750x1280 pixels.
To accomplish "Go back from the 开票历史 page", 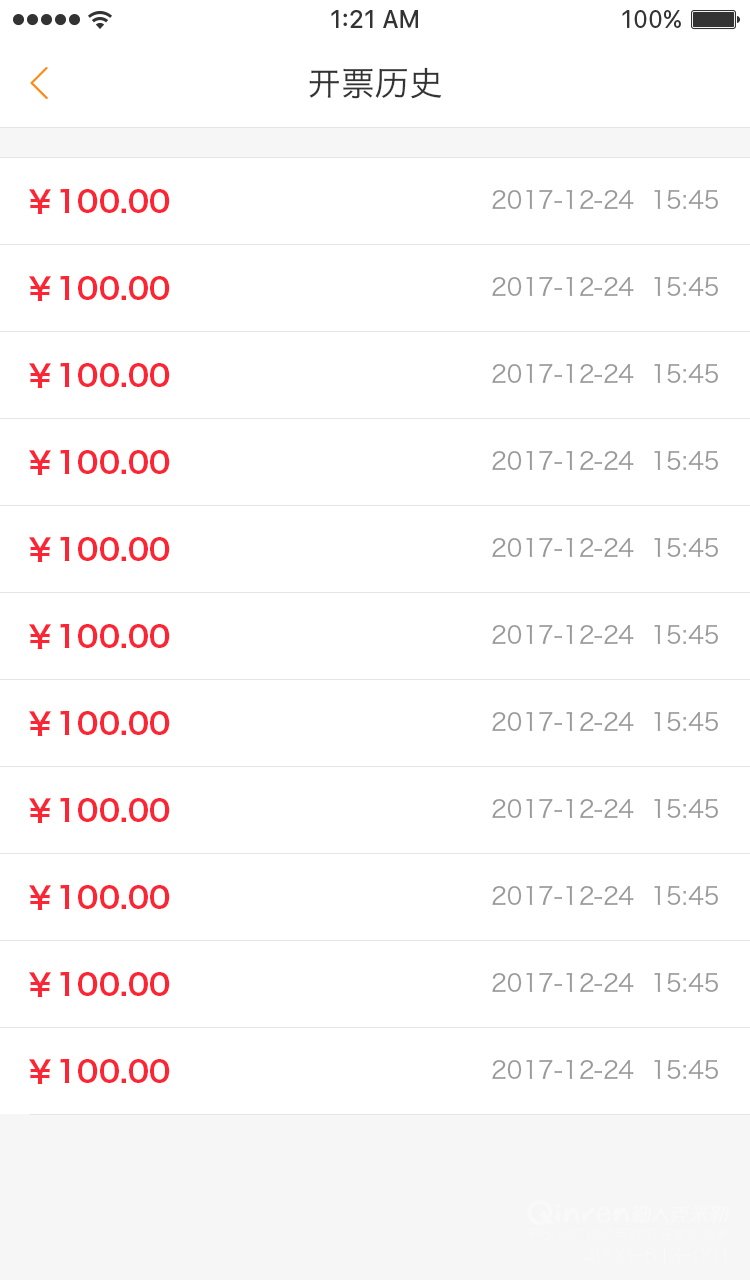I will (39, 84).
